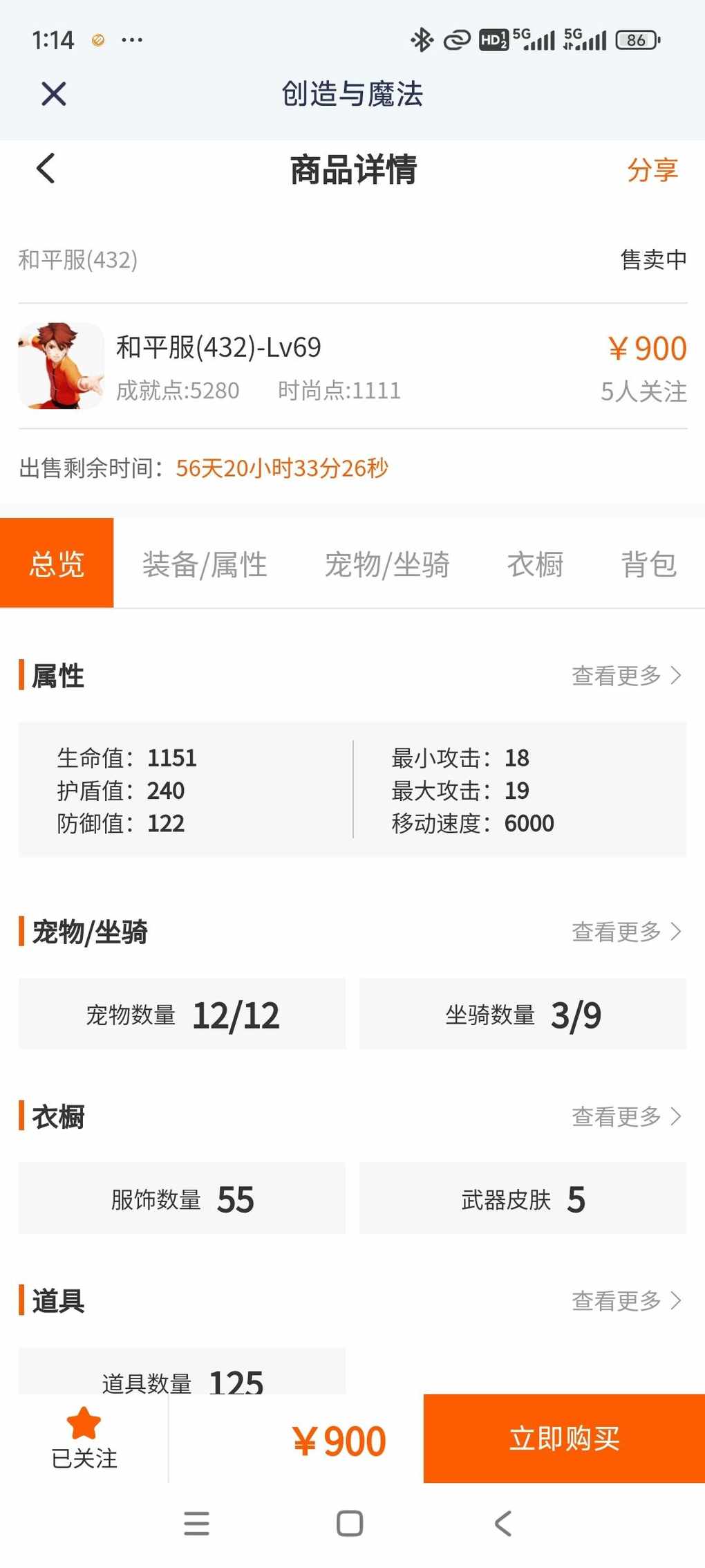Viewport: 705px width, 1568px height.
Task: Switch to the 总览 tab
Action: click(x=57, y=564)
